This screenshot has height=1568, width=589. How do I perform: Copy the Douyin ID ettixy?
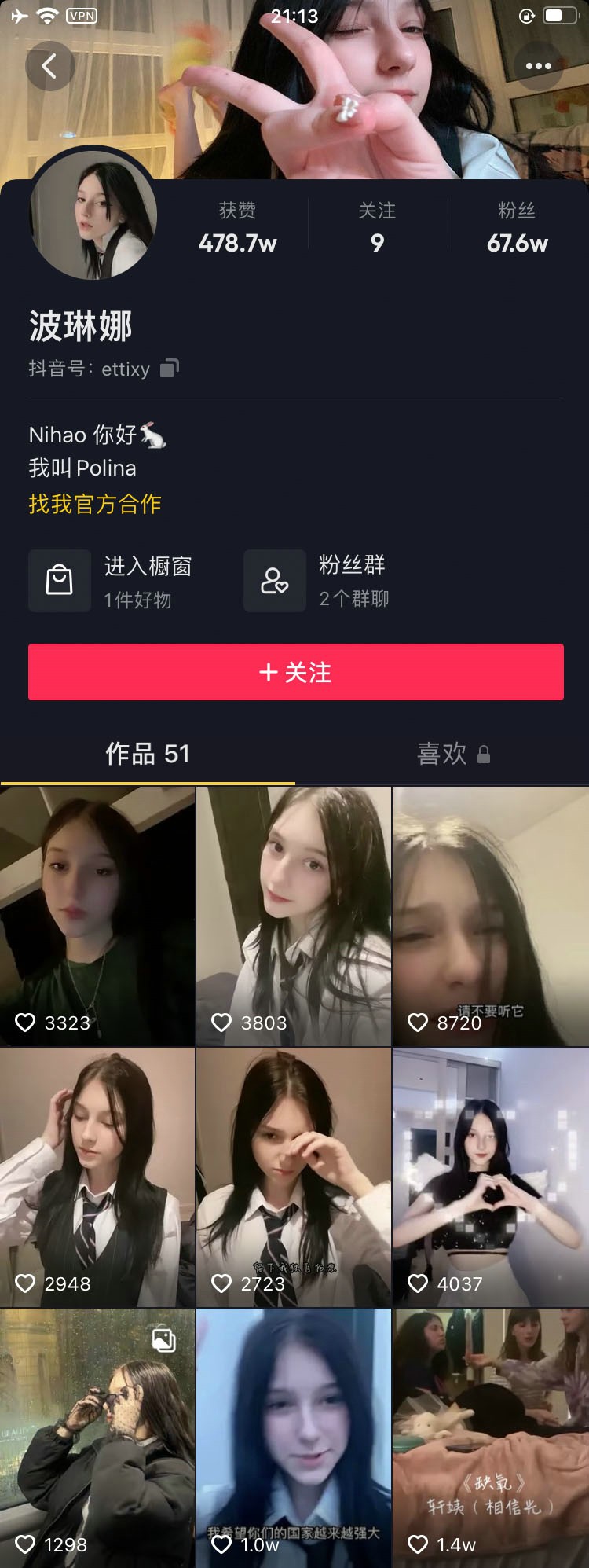point(170,368)
